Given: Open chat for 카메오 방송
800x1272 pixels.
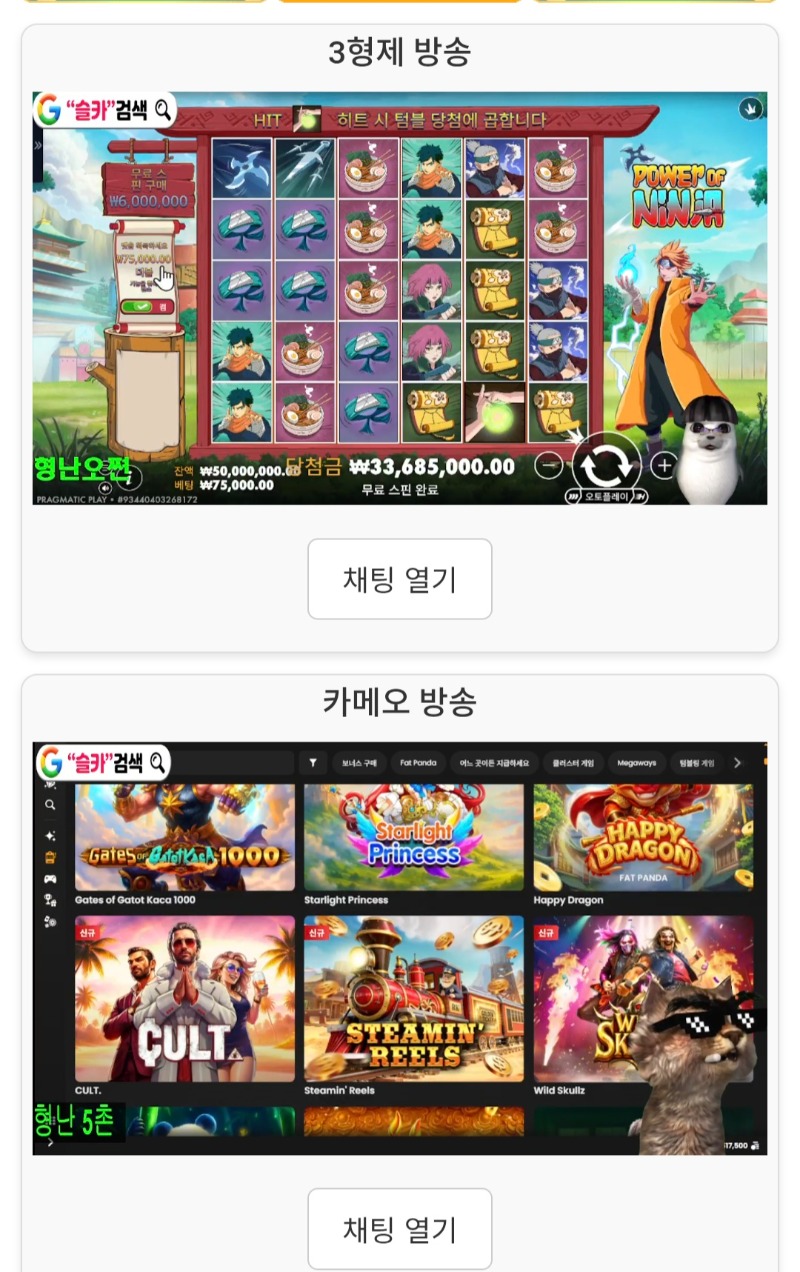Looking at the screenshot, I should [399, 1228].
